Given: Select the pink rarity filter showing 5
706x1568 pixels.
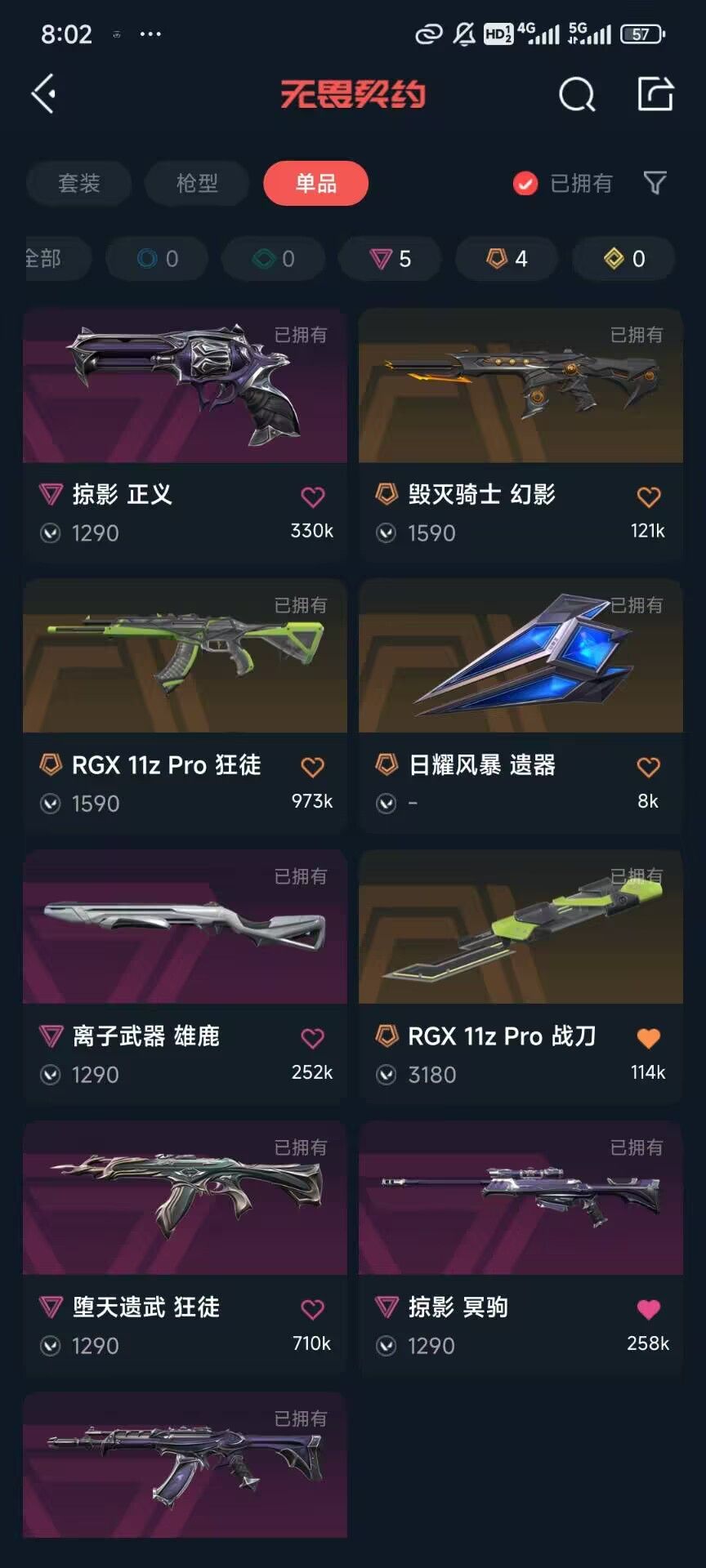Looking at the screenshot, I should [x=390, y=259].
